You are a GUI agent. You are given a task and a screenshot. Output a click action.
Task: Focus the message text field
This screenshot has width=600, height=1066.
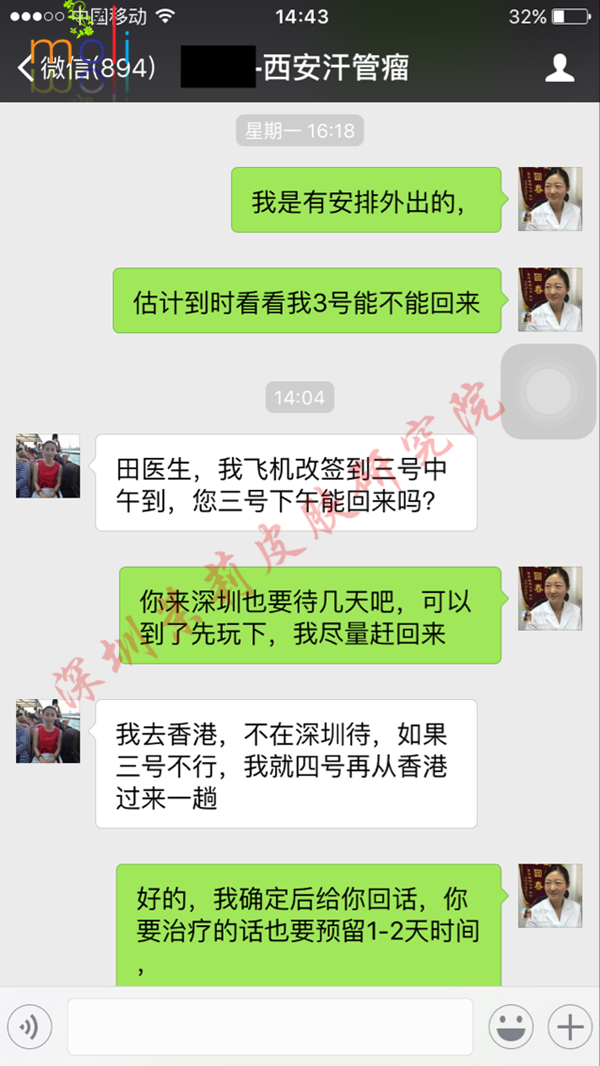[x=270, y=1026]
